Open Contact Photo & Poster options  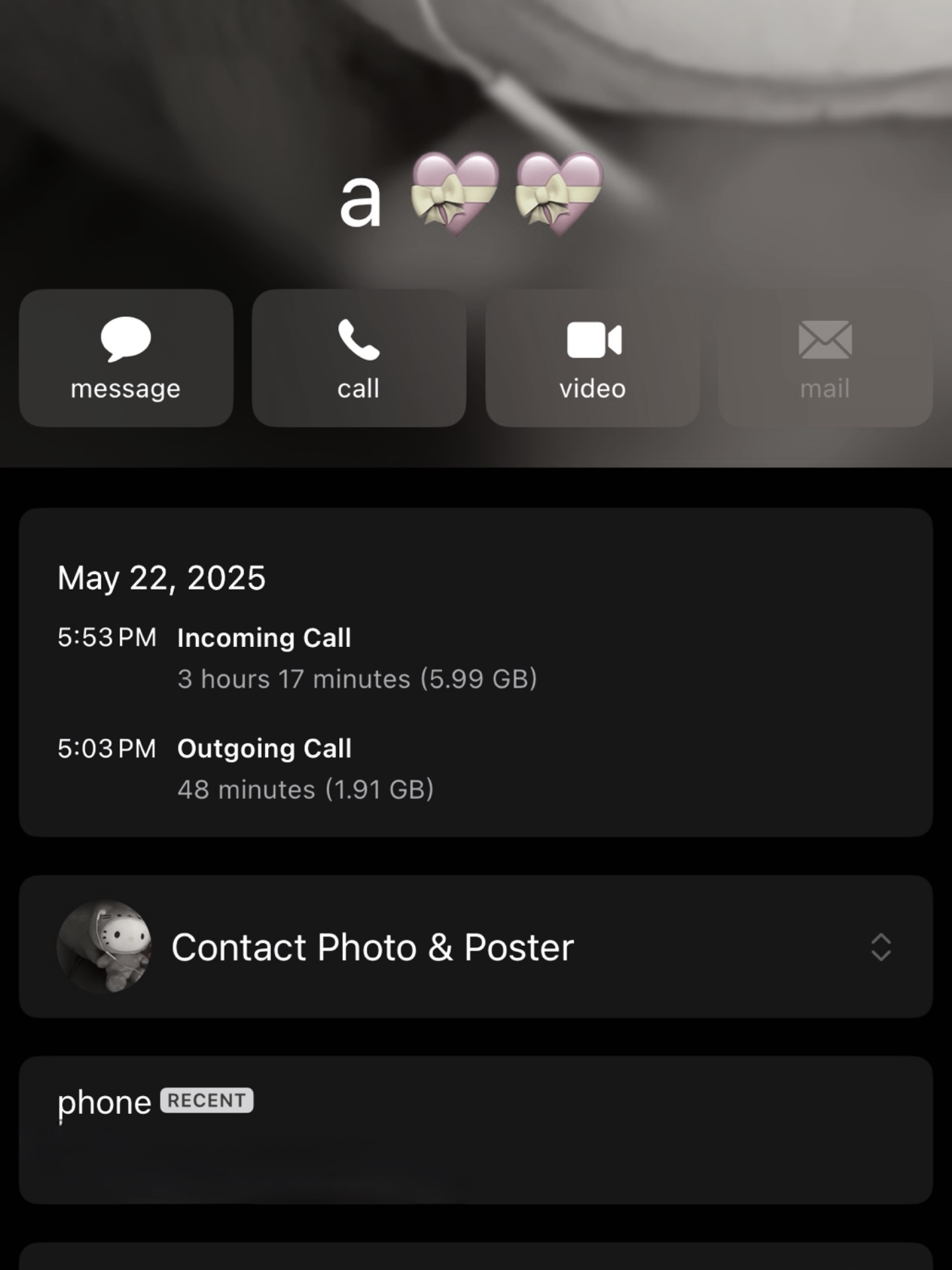tap(475, 947)
